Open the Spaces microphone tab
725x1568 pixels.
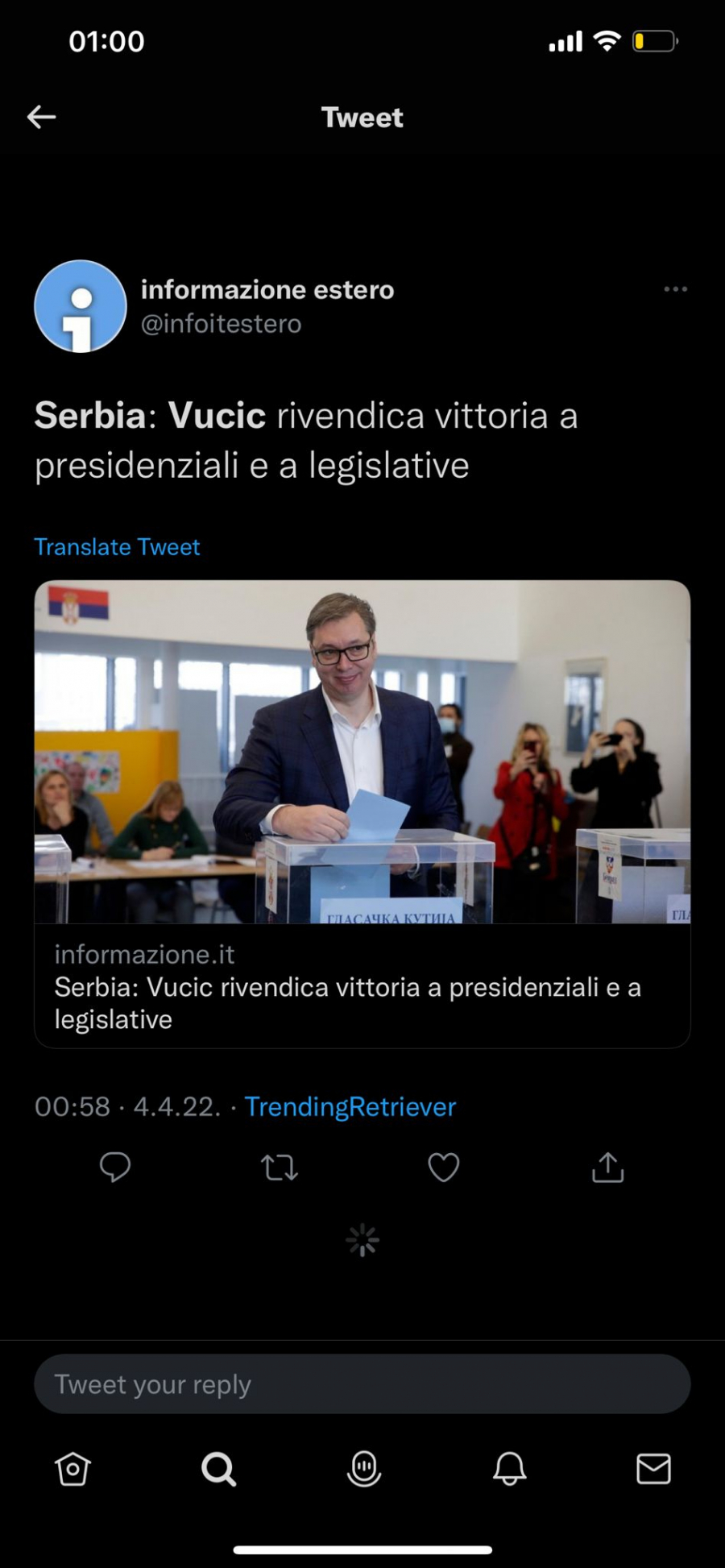coord(363,1469)
